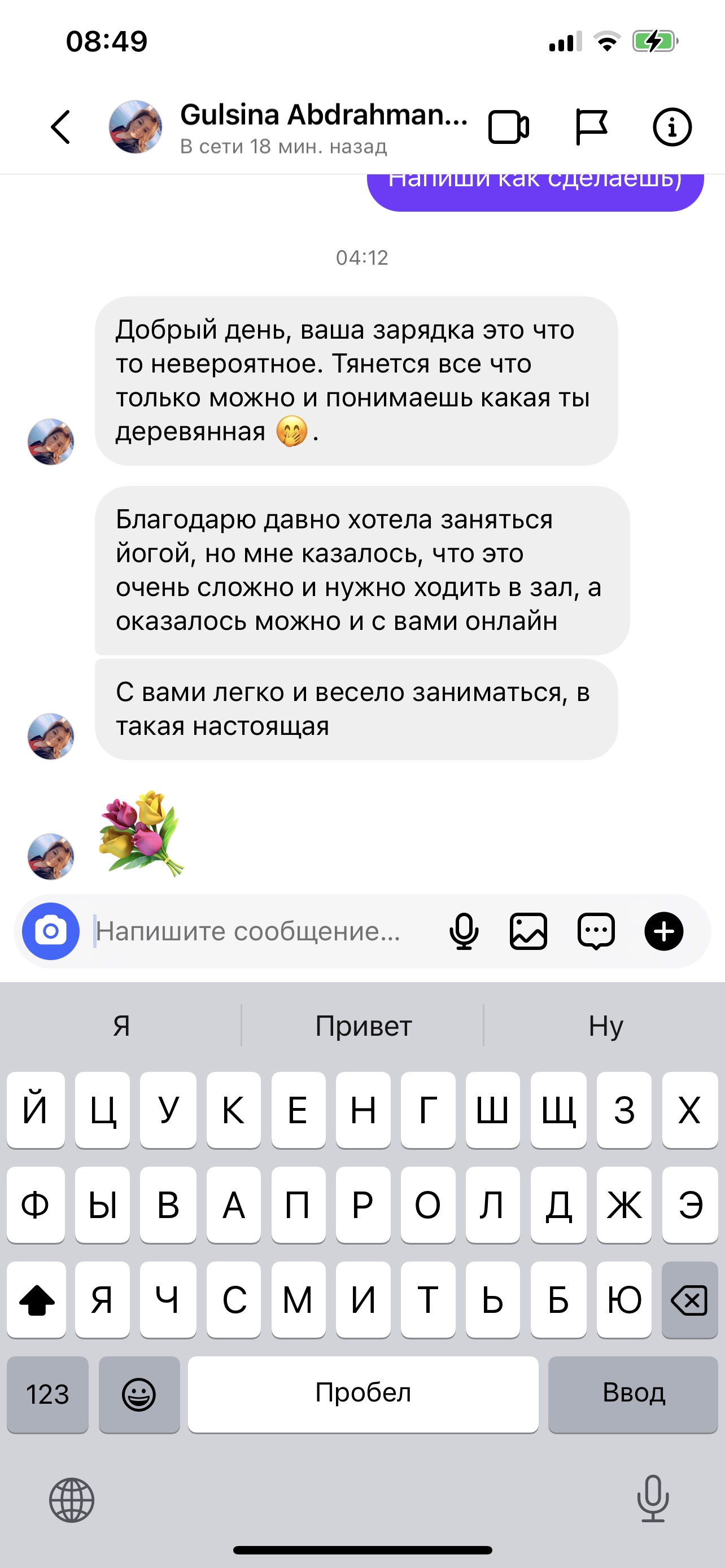The width and height of the screenshot is (725, 1568).
Task: Open Gulsina Abdrahman's profile from header
Action: [136, 127]
